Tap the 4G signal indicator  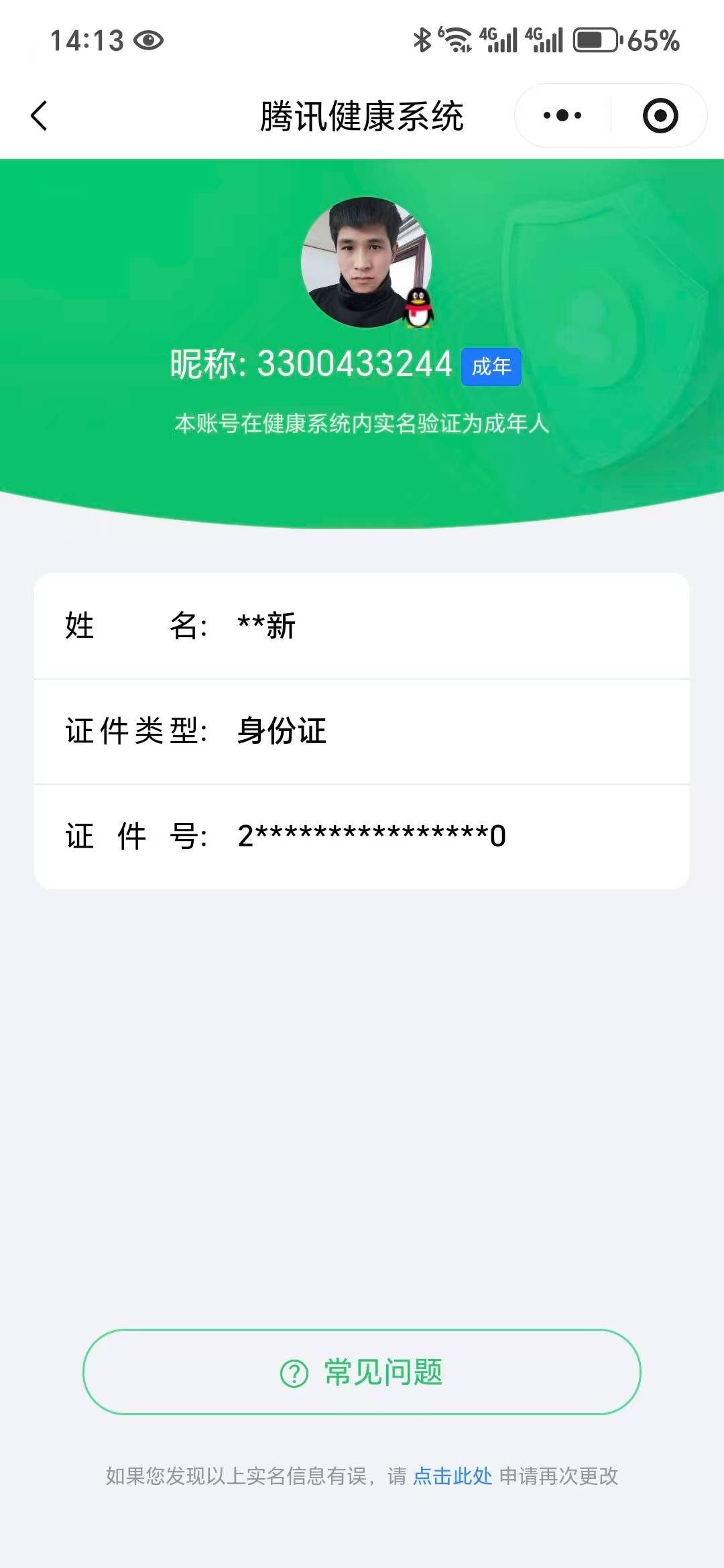click(499, 39)
